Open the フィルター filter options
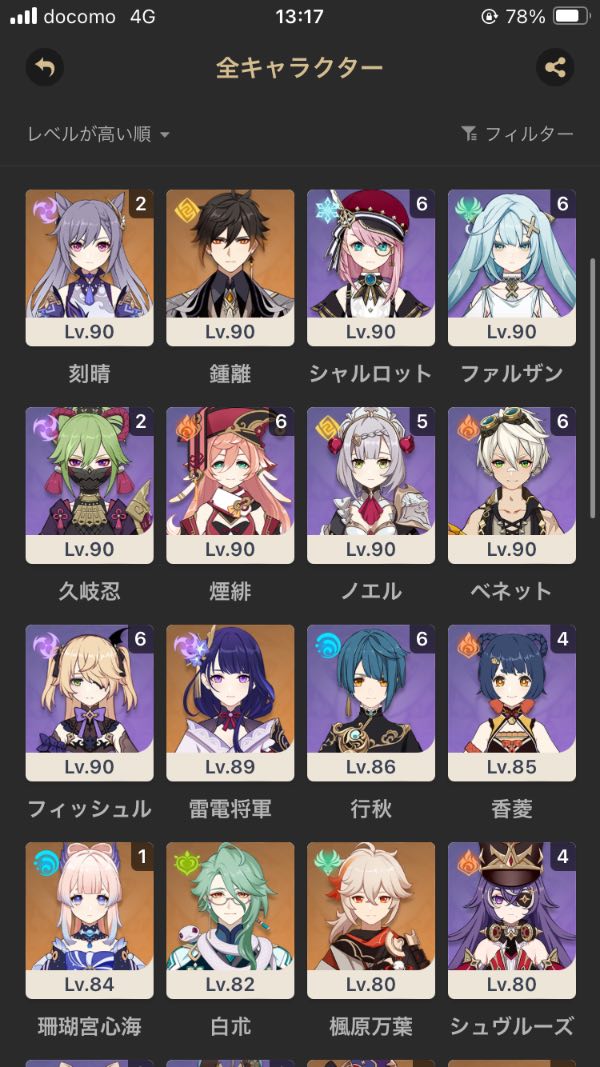600x1067 pixels. tap(517, 134)
